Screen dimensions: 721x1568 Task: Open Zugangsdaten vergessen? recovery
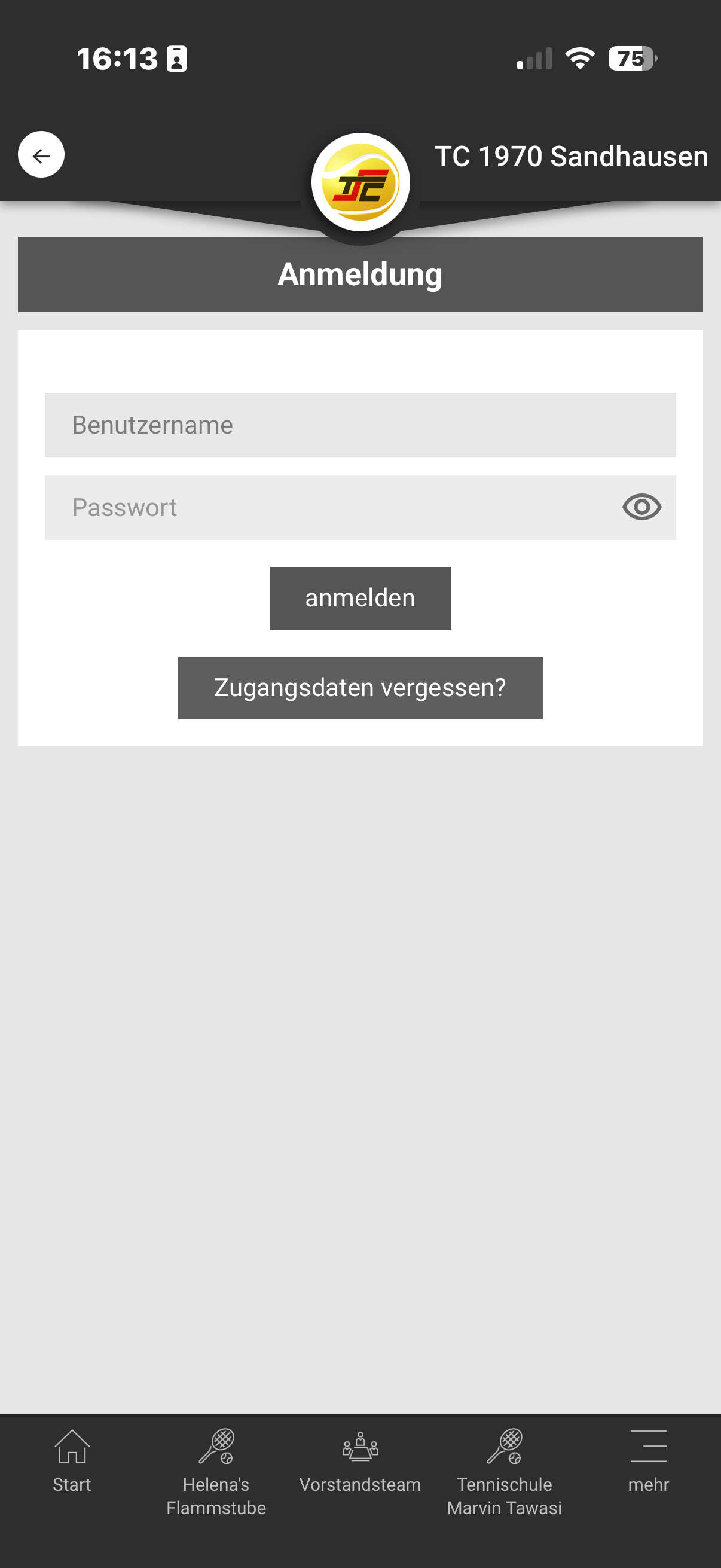359,688
